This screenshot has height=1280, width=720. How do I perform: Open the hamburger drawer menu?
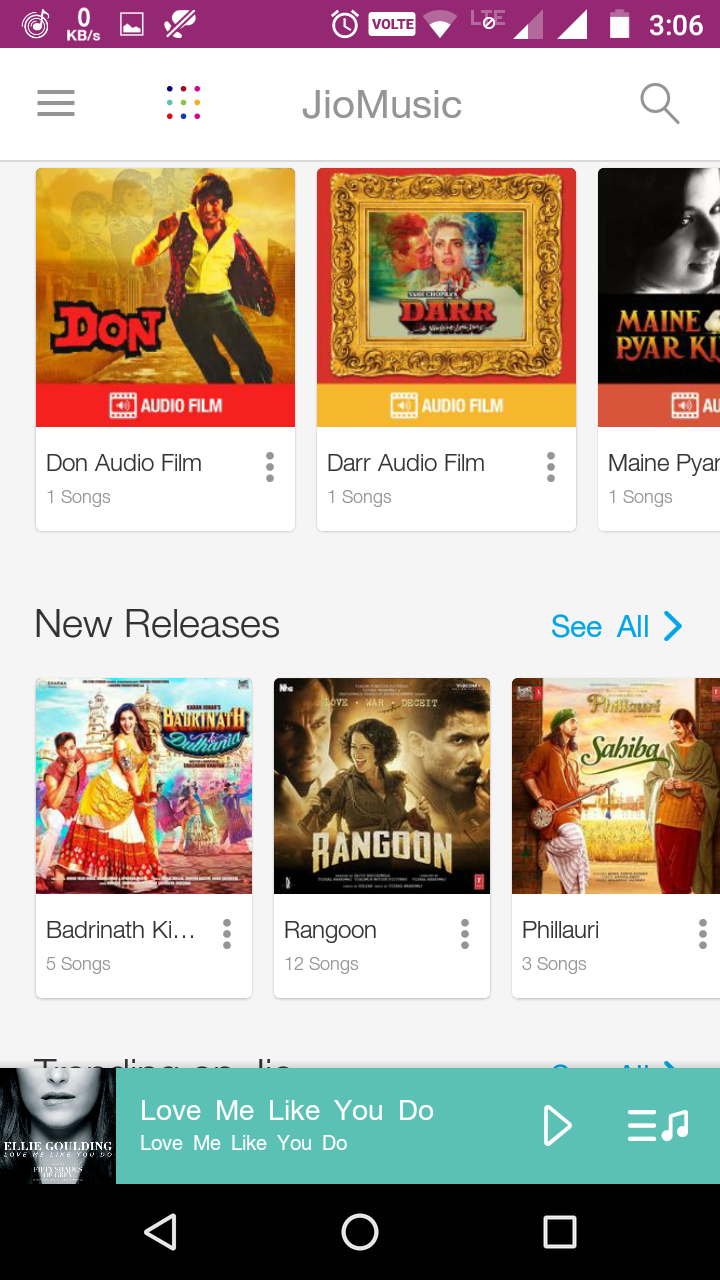click(56, 104)
